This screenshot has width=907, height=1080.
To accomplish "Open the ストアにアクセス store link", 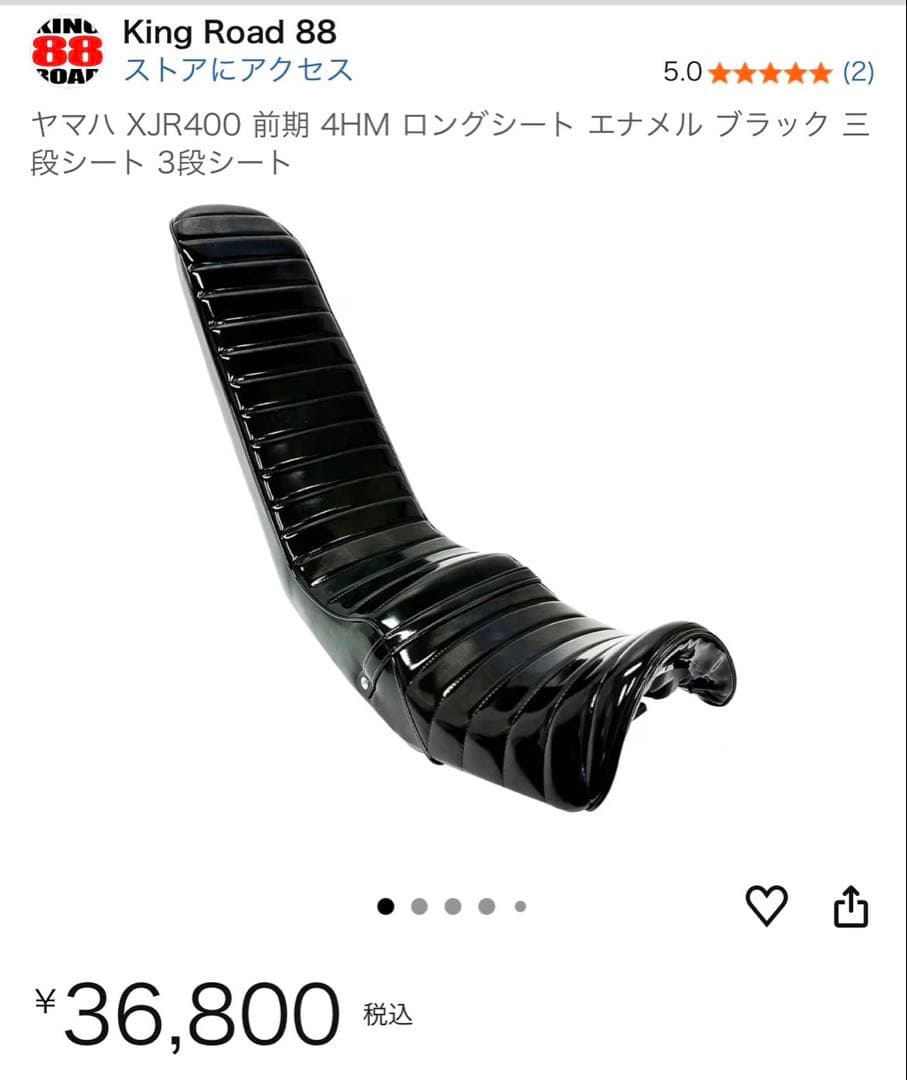I will coord(238,70).
